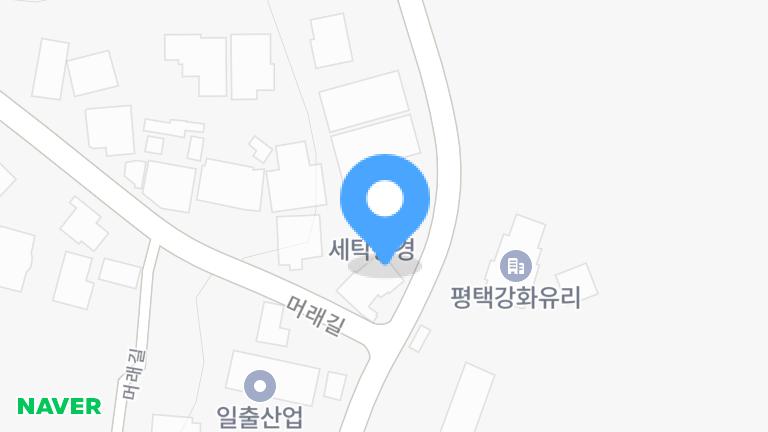Select the 일출산업 place marker
This screenshot has width=768, height=432.
(x=260, y=385)
